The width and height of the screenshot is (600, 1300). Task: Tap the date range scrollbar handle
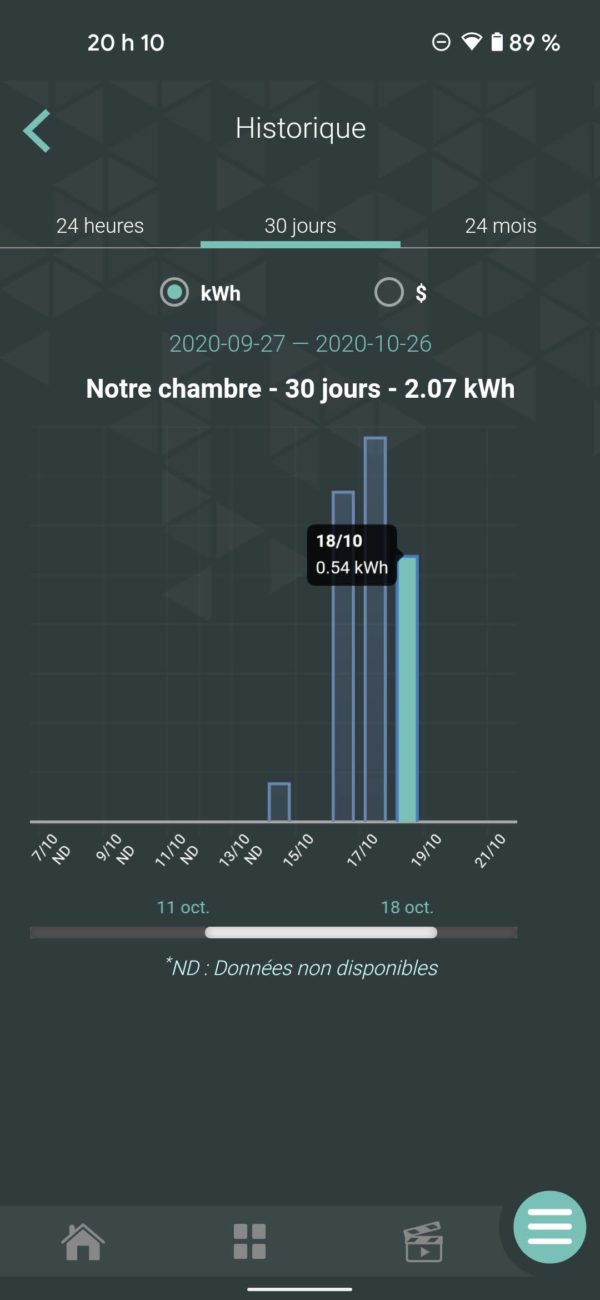point(321,932)
